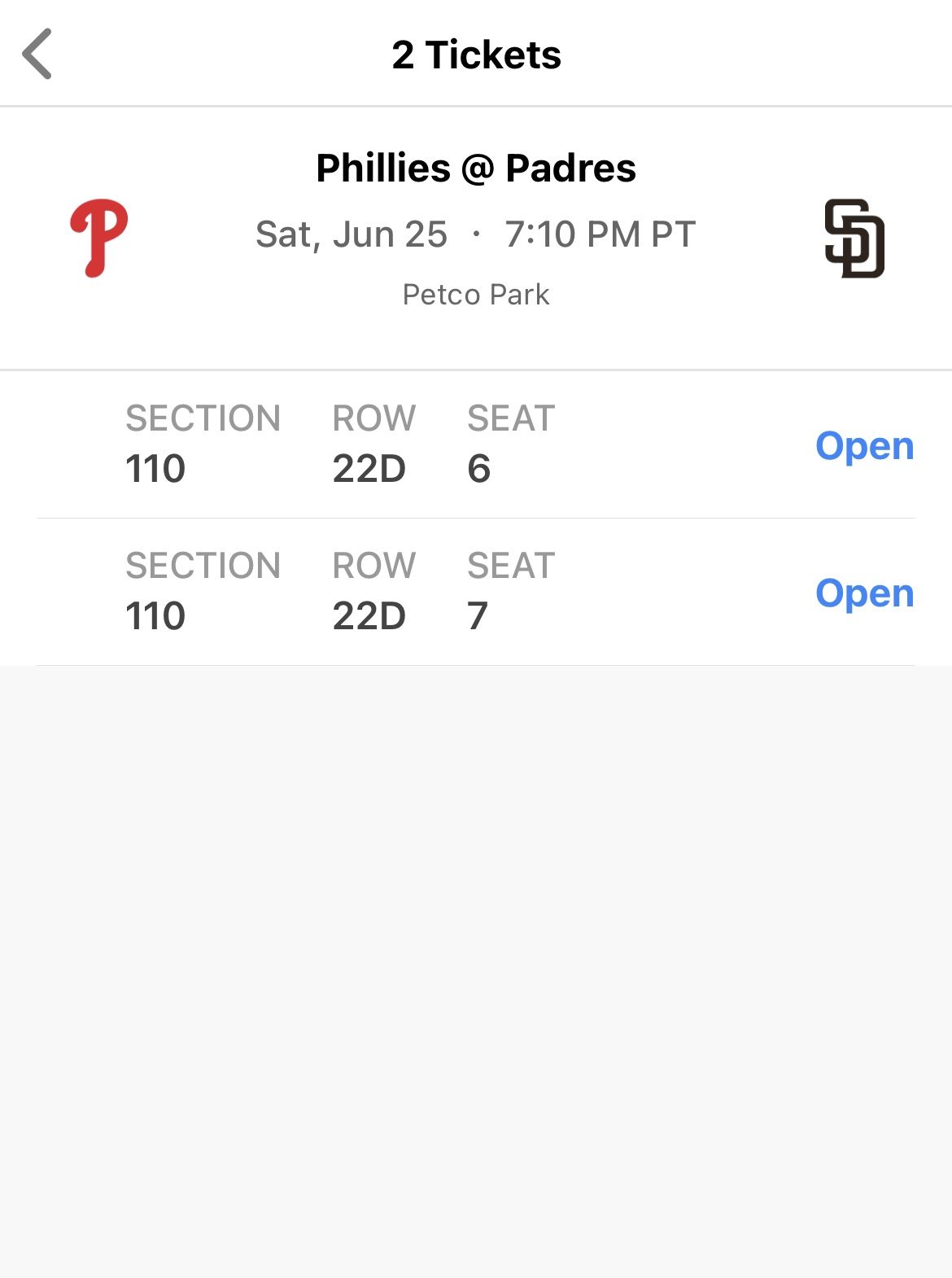This screenshot has height=1278, width=952.
Task: Open the ticket for seat 7
Action: [x=864, y=593]
